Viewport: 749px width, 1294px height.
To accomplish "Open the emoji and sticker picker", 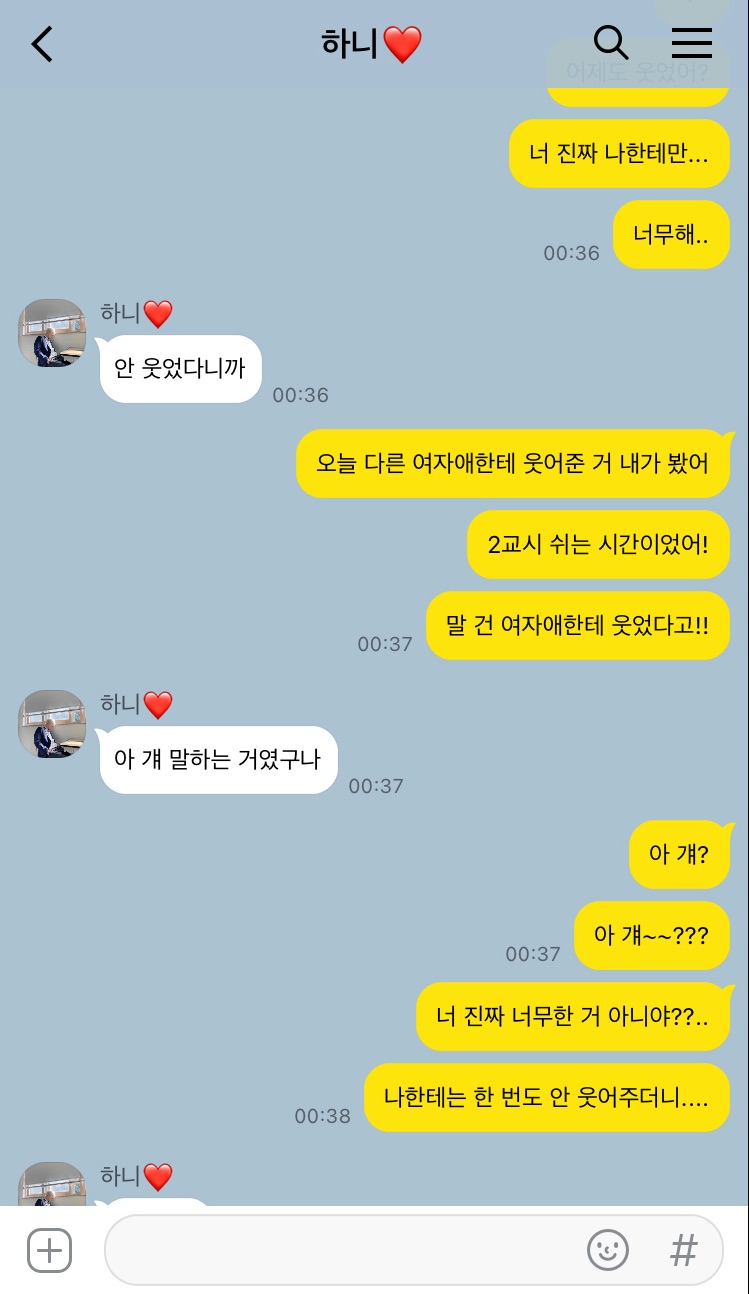I will tap(608, 1250).
